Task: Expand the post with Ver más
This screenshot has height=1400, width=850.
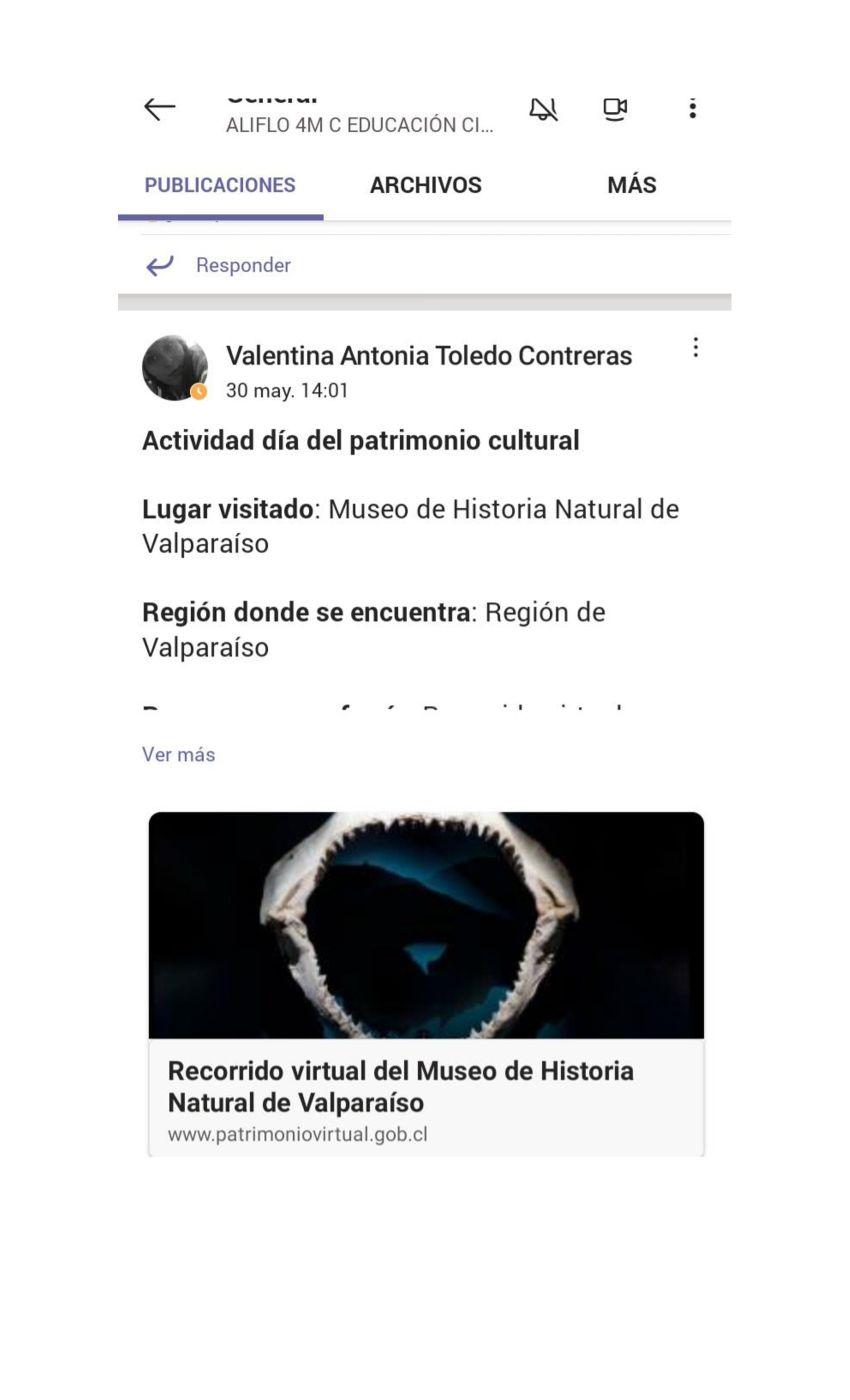Action: (178, 755)
